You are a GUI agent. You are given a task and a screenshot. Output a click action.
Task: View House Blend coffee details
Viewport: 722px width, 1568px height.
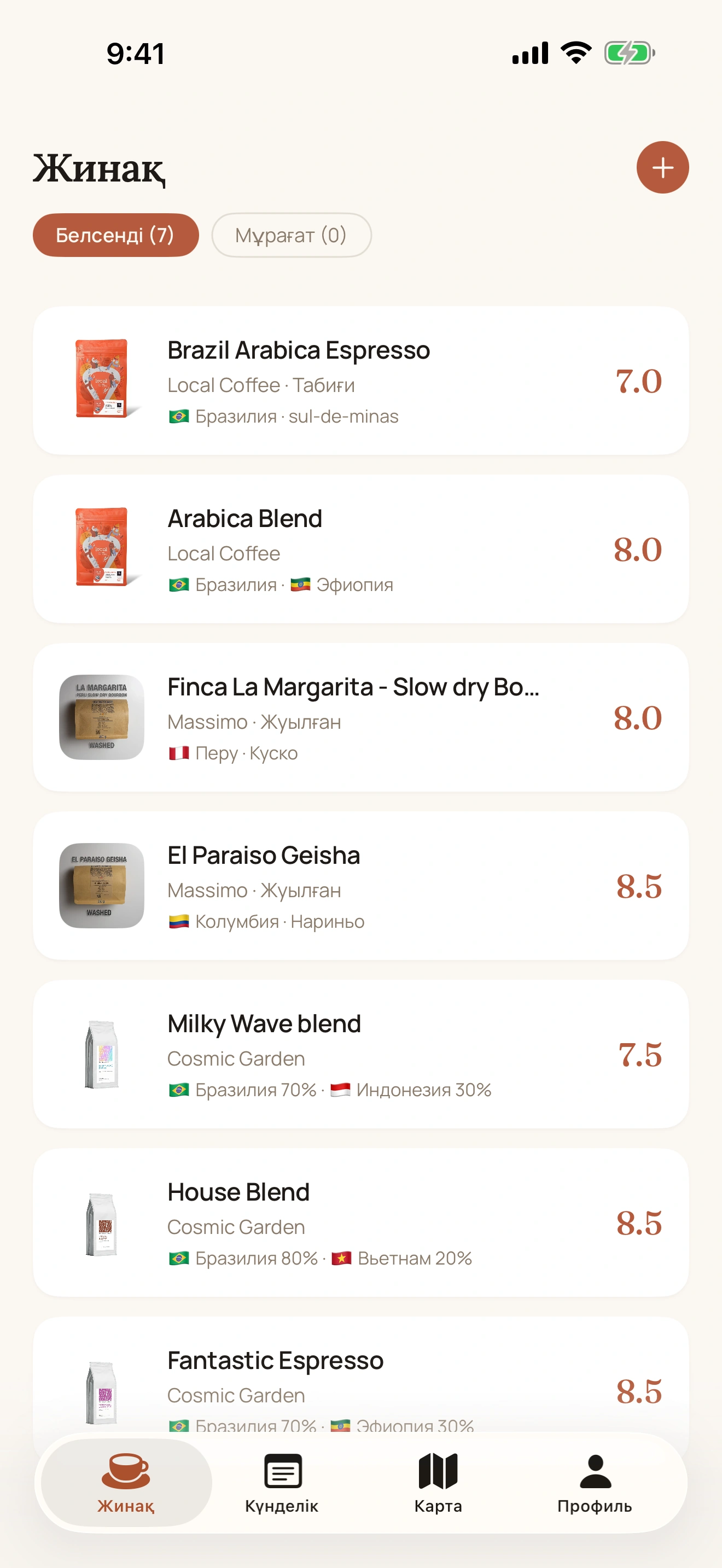(x=361, y=1223)
